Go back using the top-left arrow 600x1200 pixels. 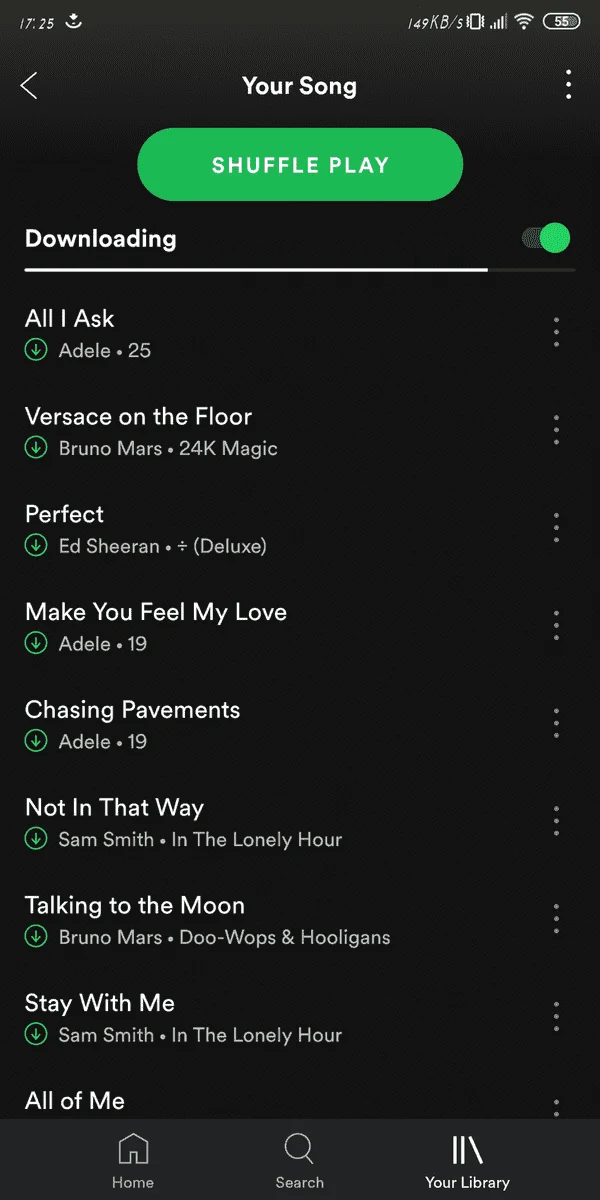(x=29, y=86)
